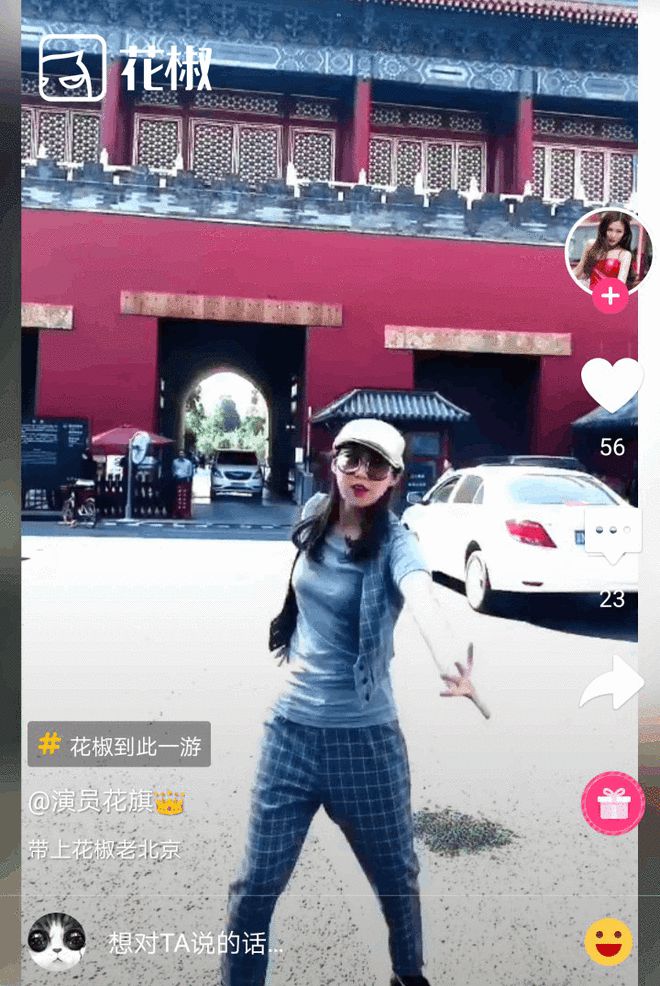Open the emoji smiley picker
Image resolution: width=660 pixels, height=986 pixels.
(x=608, y=942)
